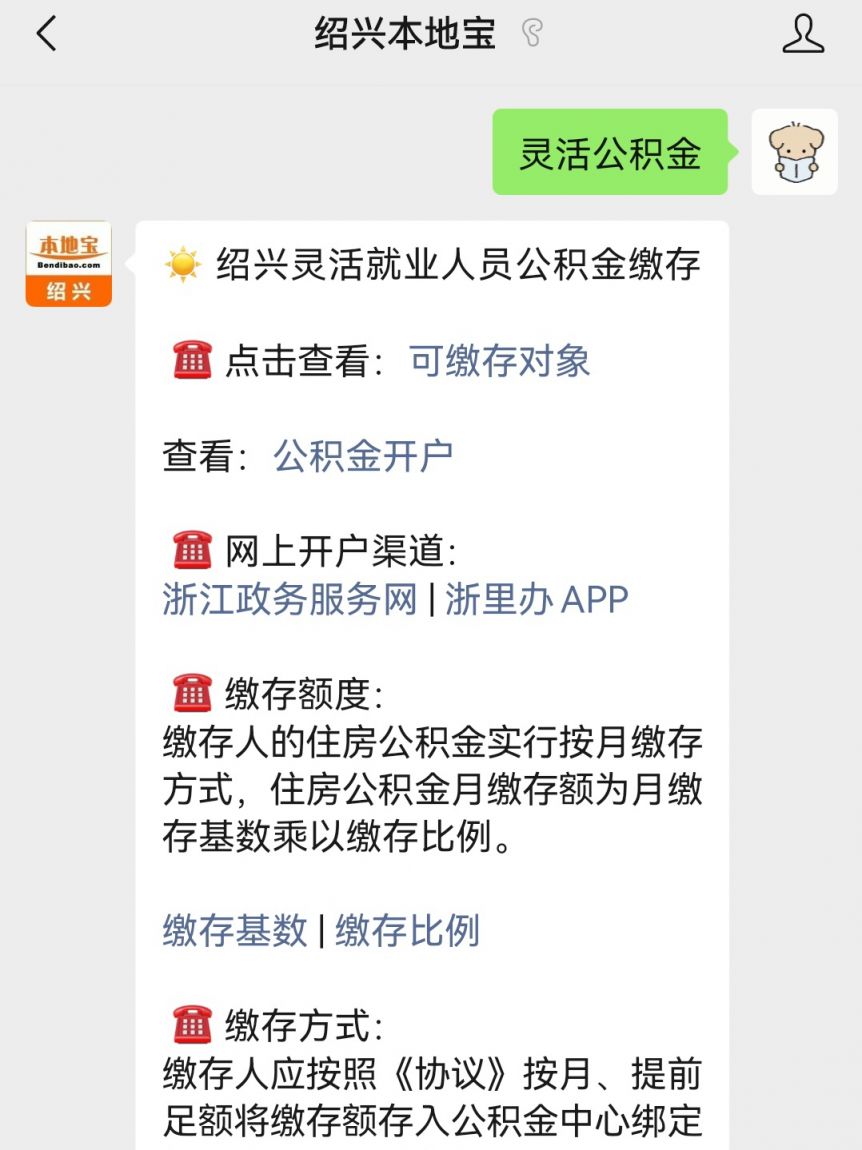Open the account profile icon

point(802,34)
